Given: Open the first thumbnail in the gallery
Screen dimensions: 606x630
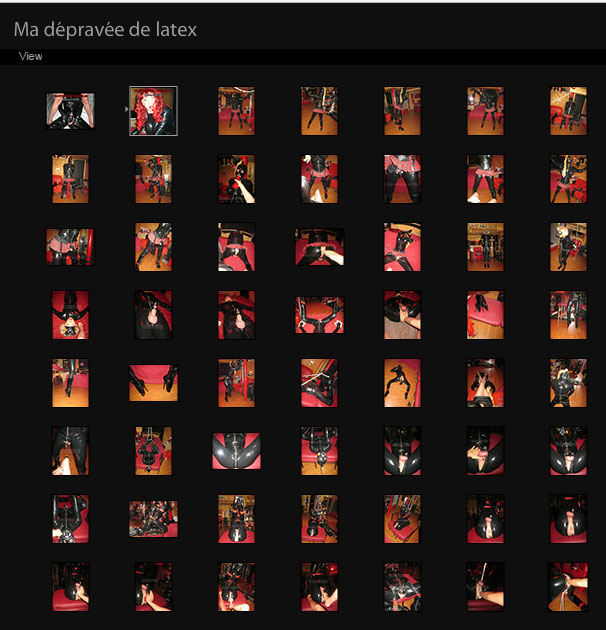Looking at the screenshot, I should 70,111.
